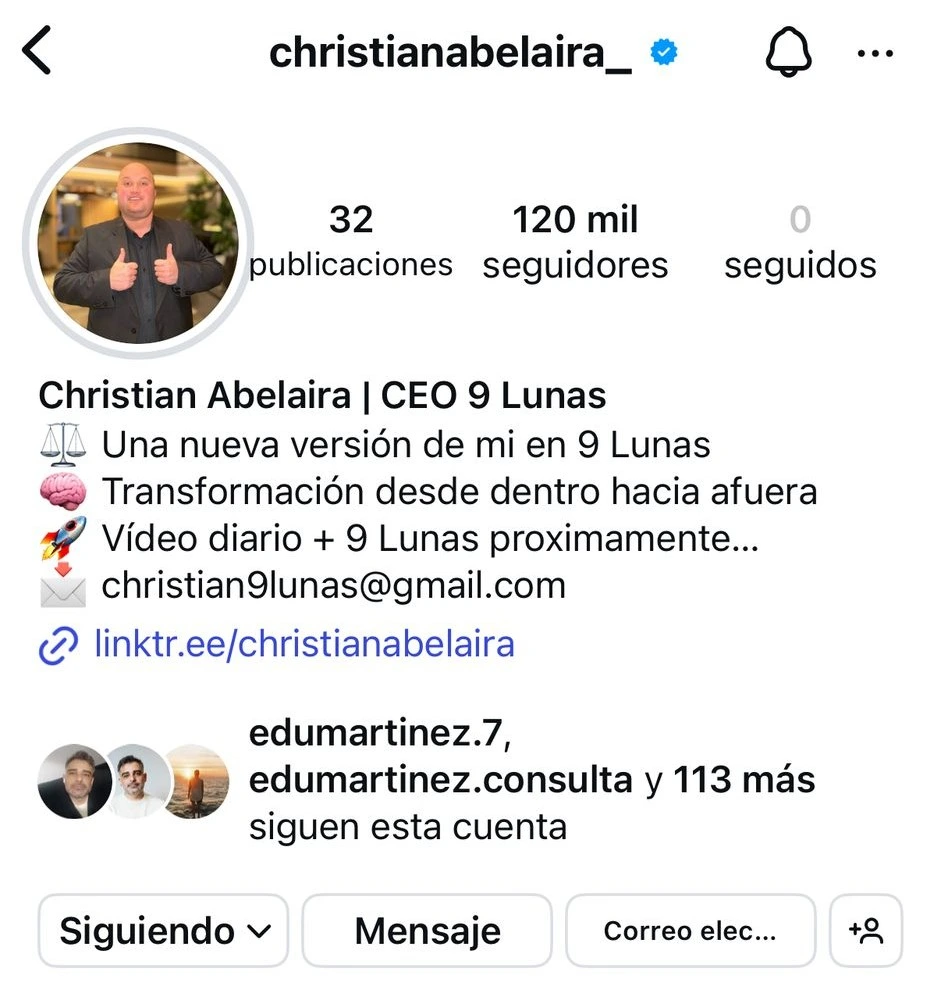Open the three-dot overflow menu
941x982 pixels.
pos(876,53)
